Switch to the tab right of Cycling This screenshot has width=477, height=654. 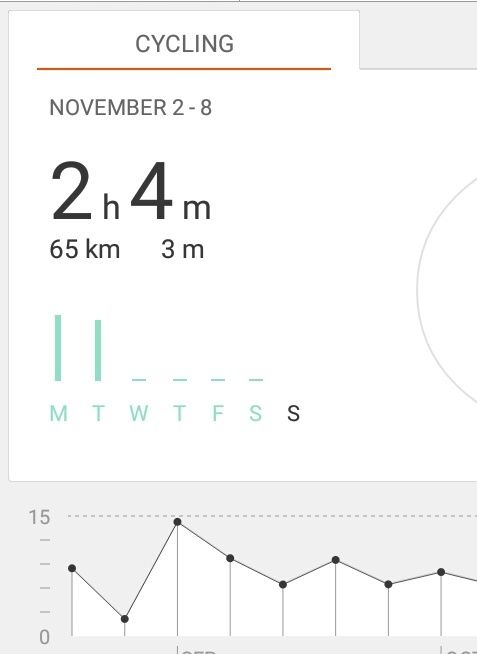418,40
